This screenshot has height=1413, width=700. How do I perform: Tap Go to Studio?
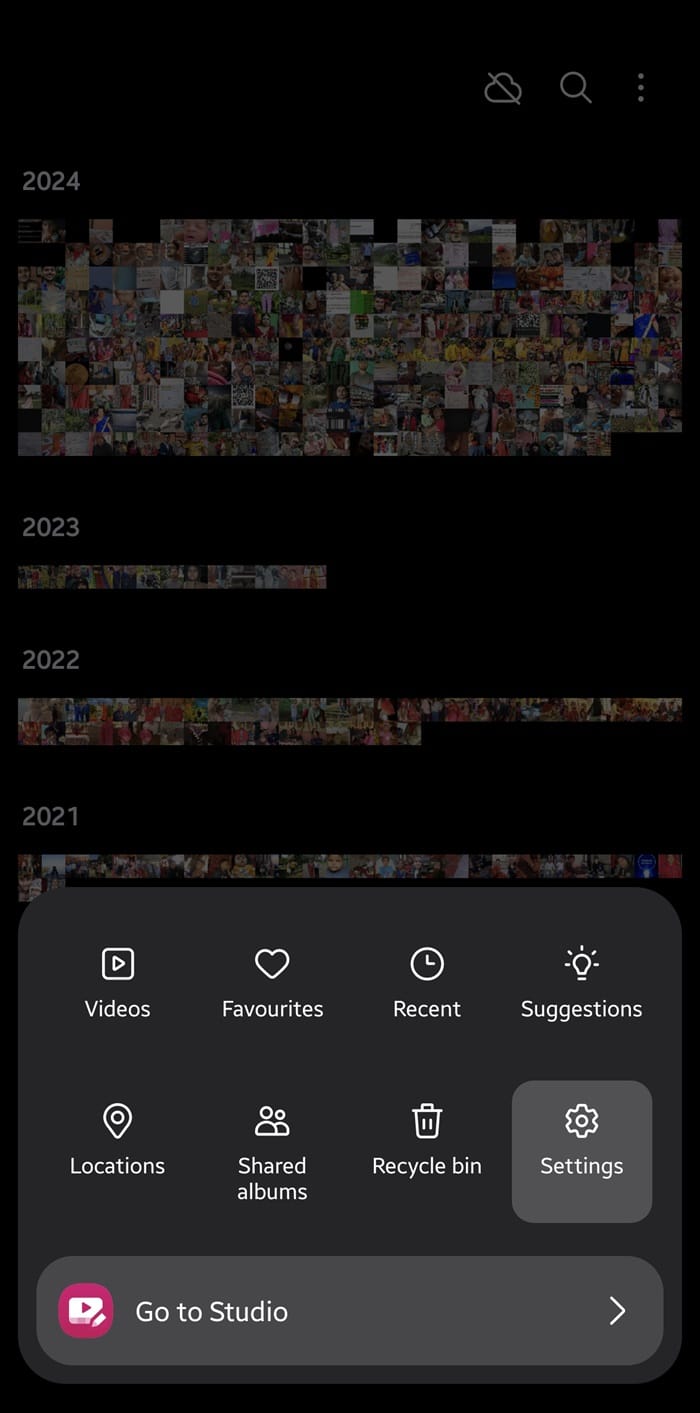(x=350, y=1311)
